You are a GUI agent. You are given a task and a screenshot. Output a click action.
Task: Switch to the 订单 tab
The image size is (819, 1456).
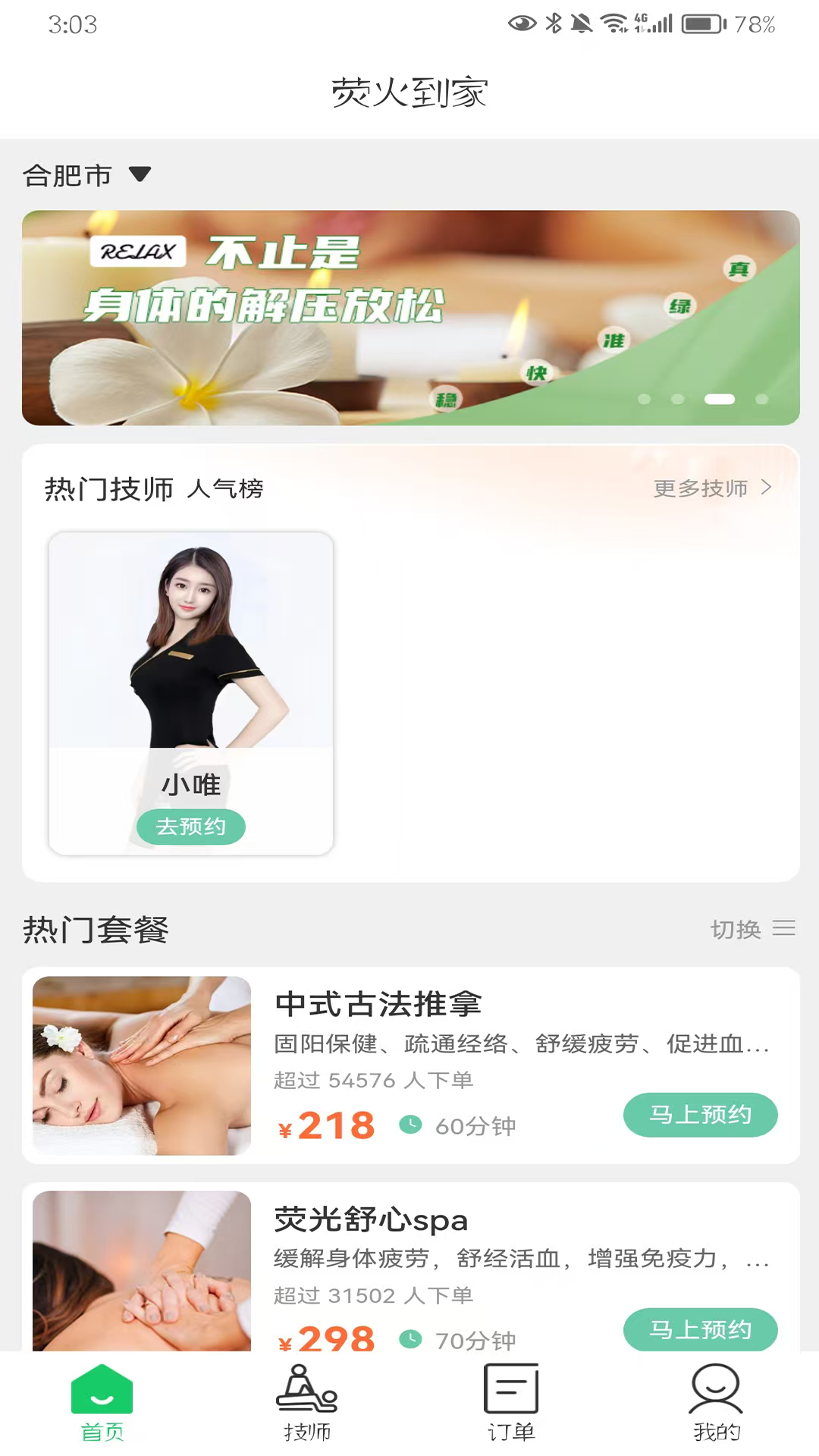pos(511,1403)
